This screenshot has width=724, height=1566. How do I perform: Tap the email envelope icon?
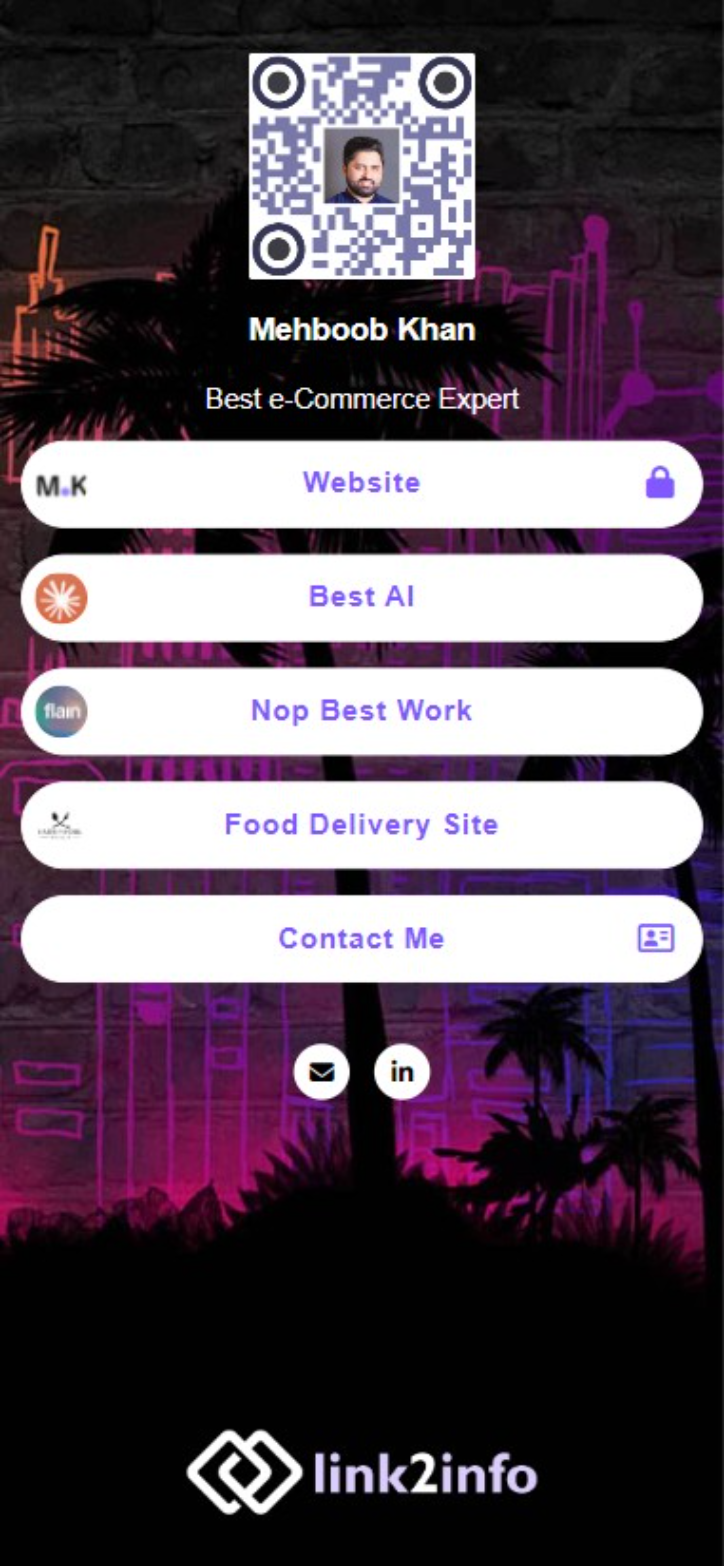[322, 1072]
